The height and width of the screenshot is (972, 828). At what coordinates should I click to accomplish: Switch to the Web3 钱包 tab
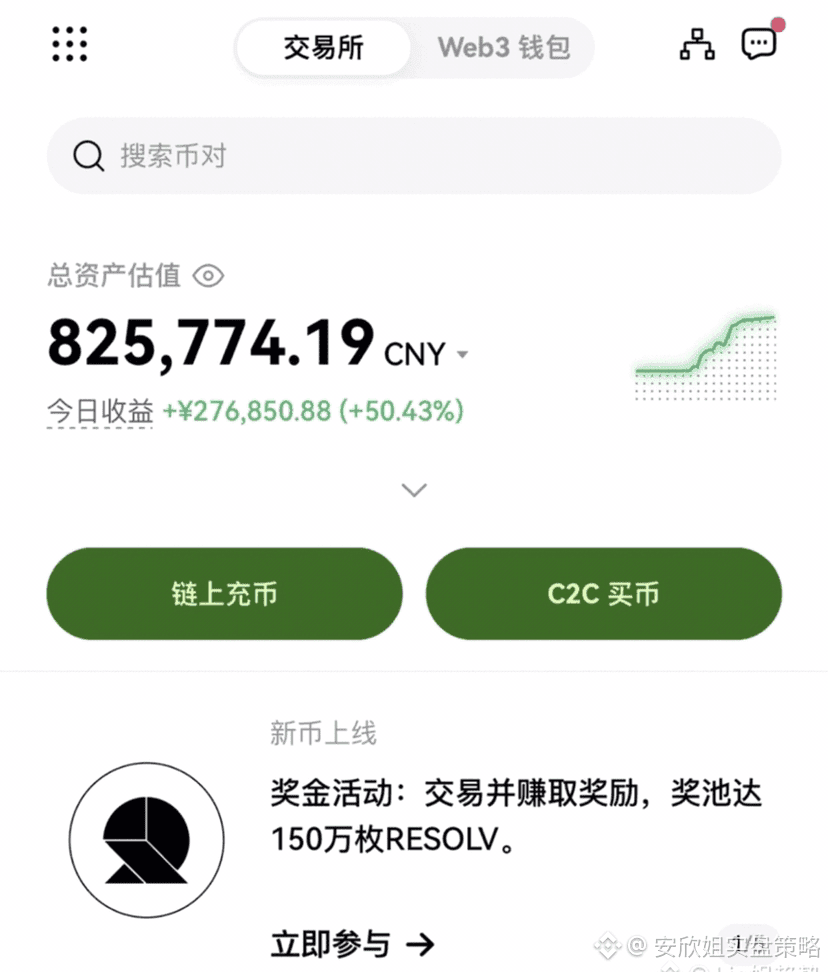[x=501, y=47]
